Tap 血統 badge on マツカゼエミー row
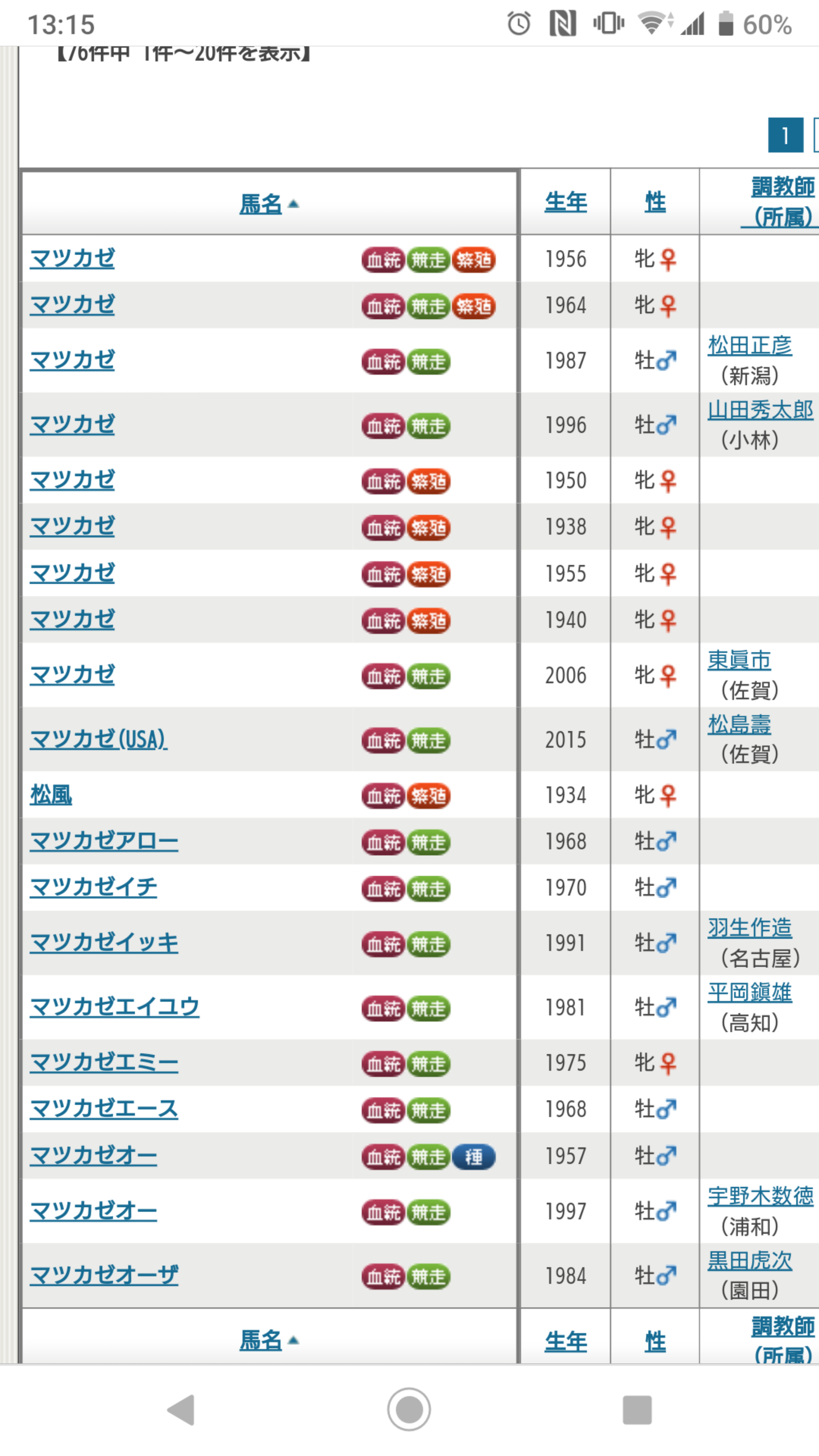This screenshot has height=1456, width=819. pos(383,1064)
